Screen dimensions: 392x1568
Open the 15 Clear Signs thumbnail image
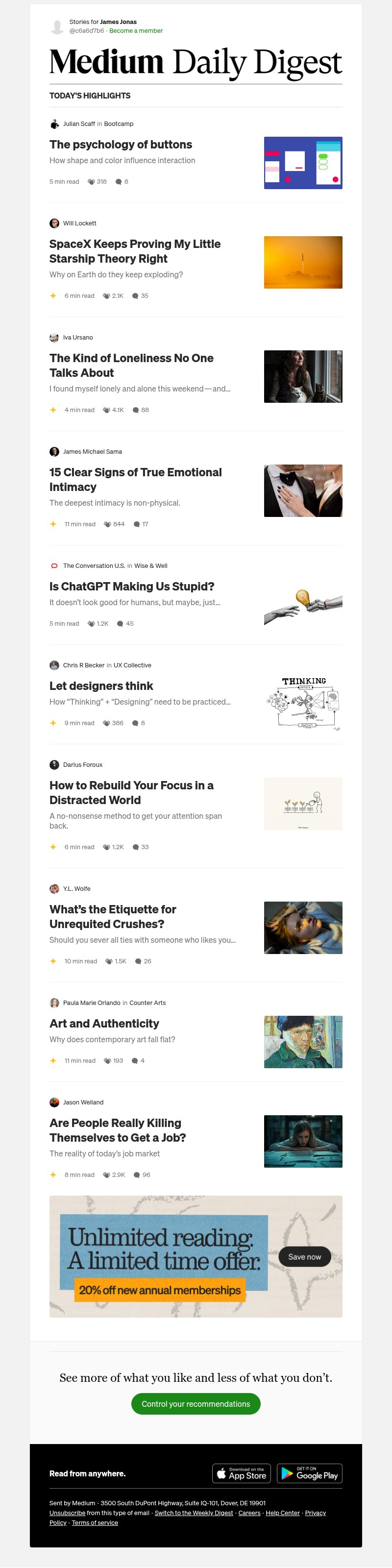coord(302,490)
